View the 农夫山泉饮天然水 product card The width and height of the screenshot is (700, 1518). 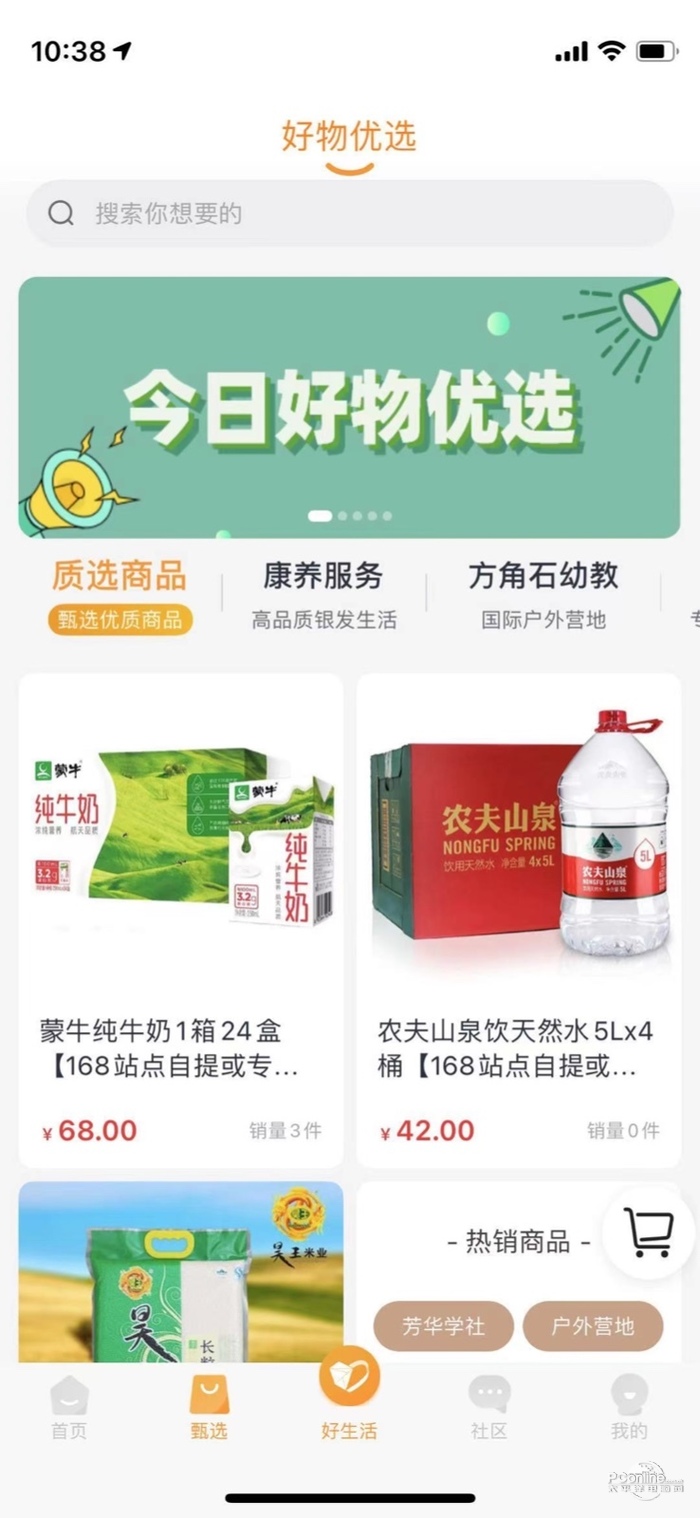pos(519,919)
